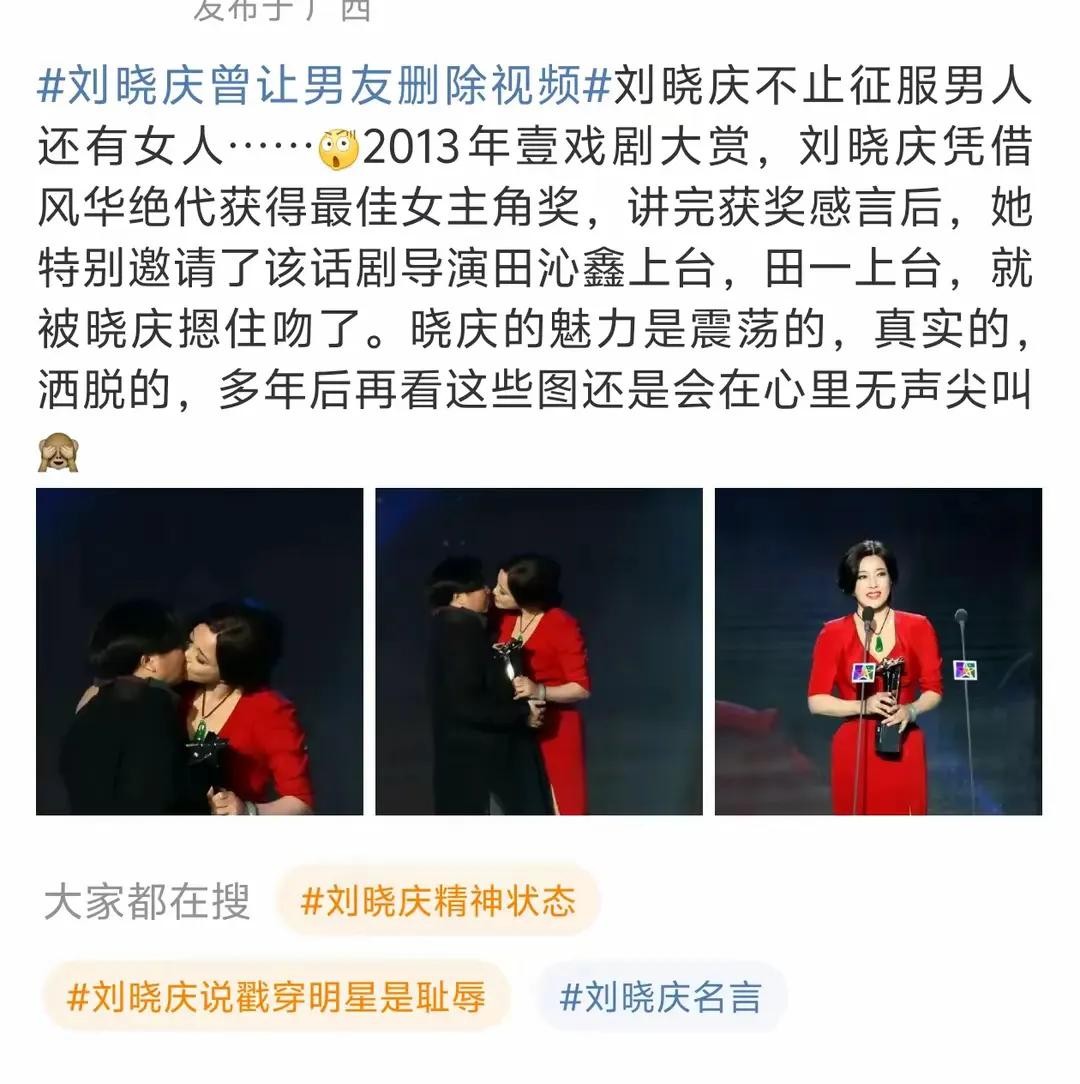The image size is (1080, 1084).
Task: Open the third photo at the microphone
Action: (x=877, y=651)
